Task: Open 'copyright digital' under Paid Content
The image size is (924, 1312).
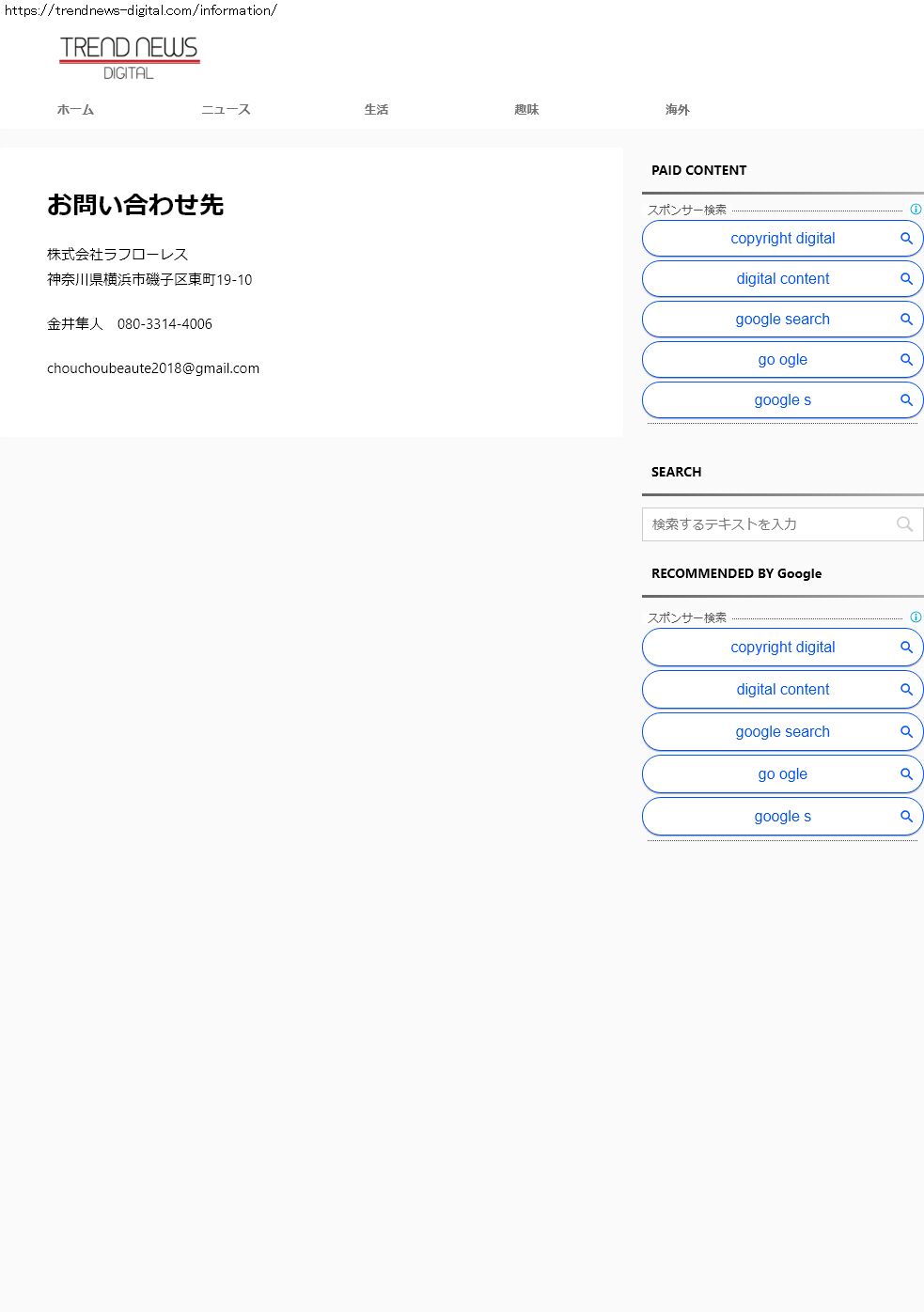Action: pyautogui.click(x=782, y=239)
